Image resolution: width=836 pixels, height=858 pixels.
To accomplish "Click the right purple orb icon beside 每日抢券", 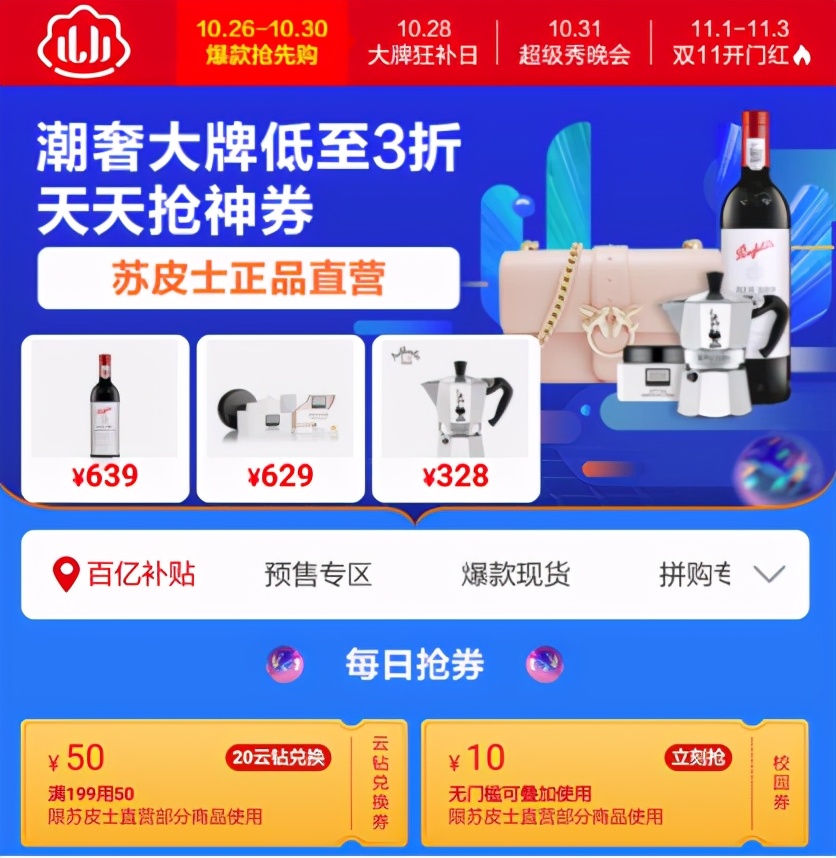I will [x=545, y=663].
